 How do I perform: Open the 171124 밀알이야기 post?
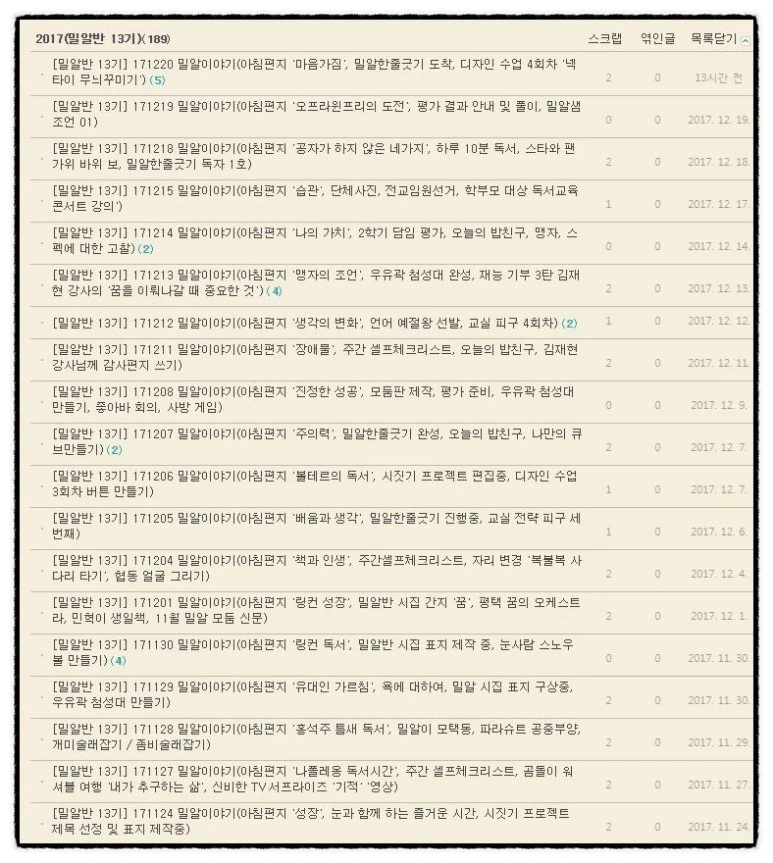[x=311, y=821]
